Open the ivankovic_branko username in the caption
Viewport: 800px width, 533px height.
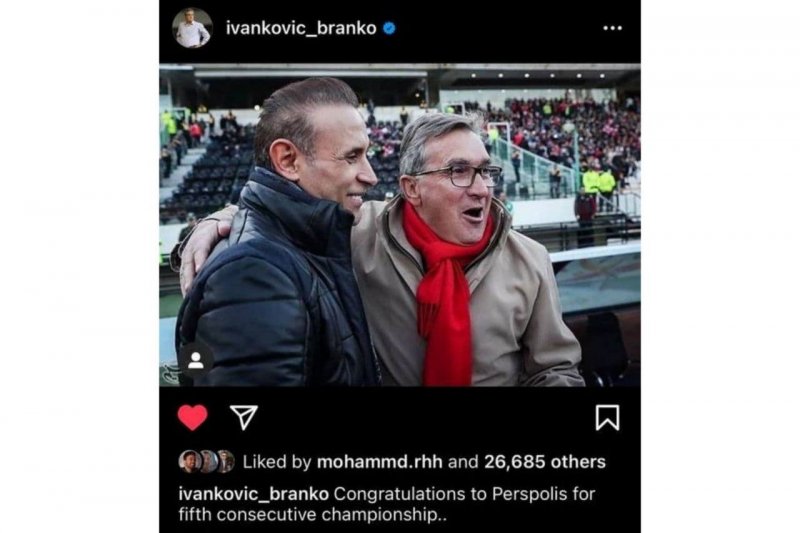coord(253,493)
